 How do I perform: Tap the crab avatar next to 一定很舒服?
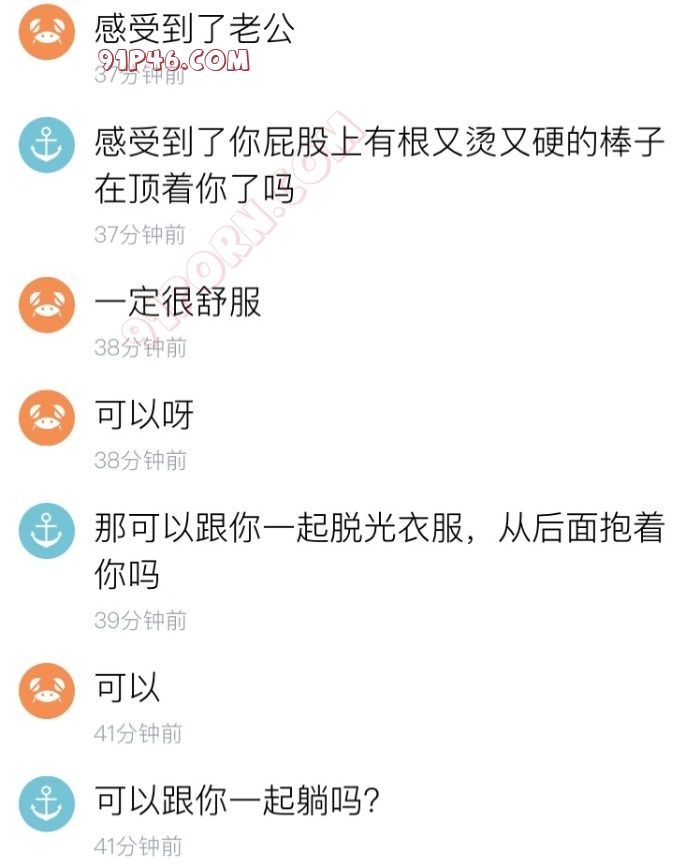click(47, 304)
